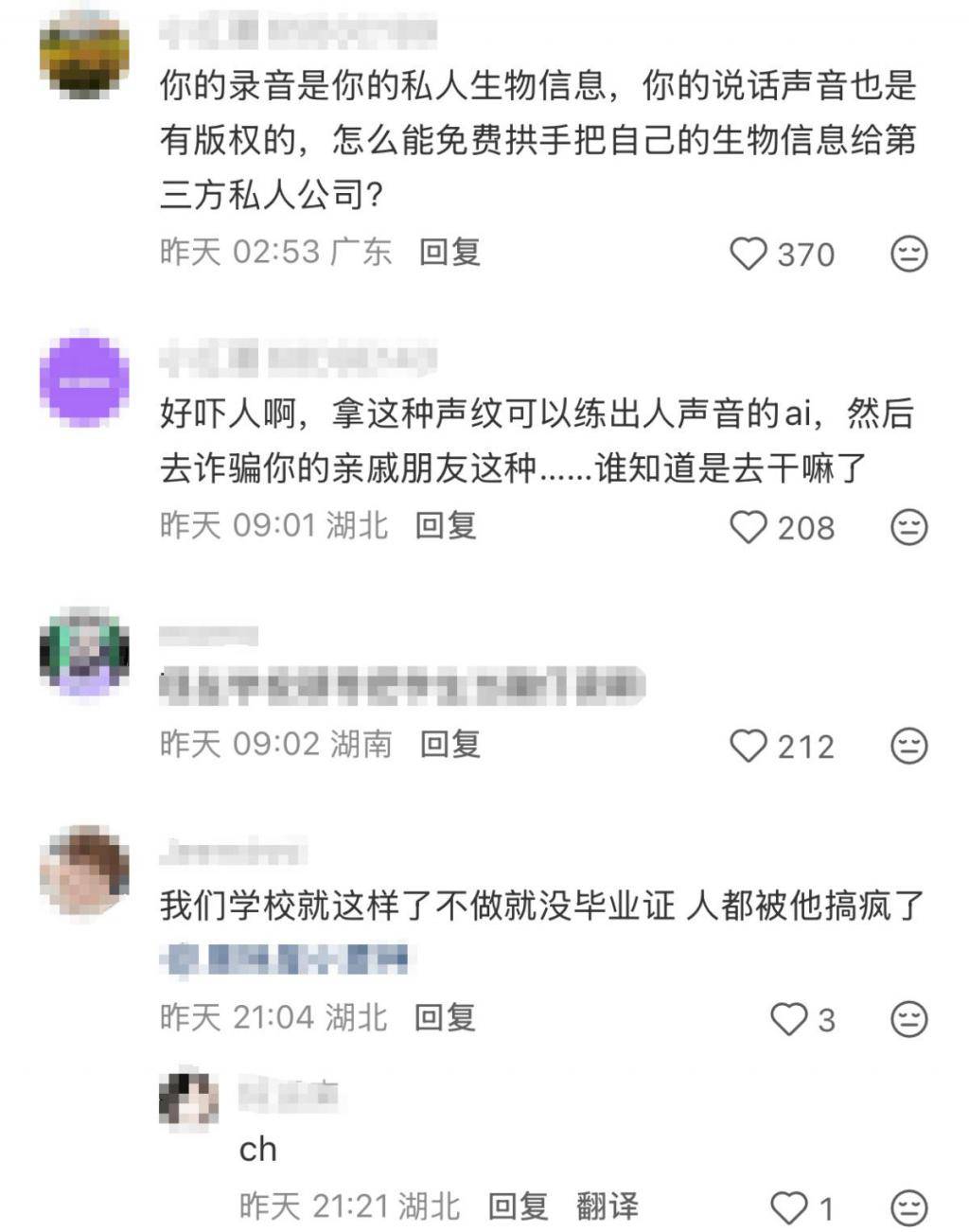Reply to the 09:02 湖南 comment
Viewport: 969px width, 1232px height.
449,744
